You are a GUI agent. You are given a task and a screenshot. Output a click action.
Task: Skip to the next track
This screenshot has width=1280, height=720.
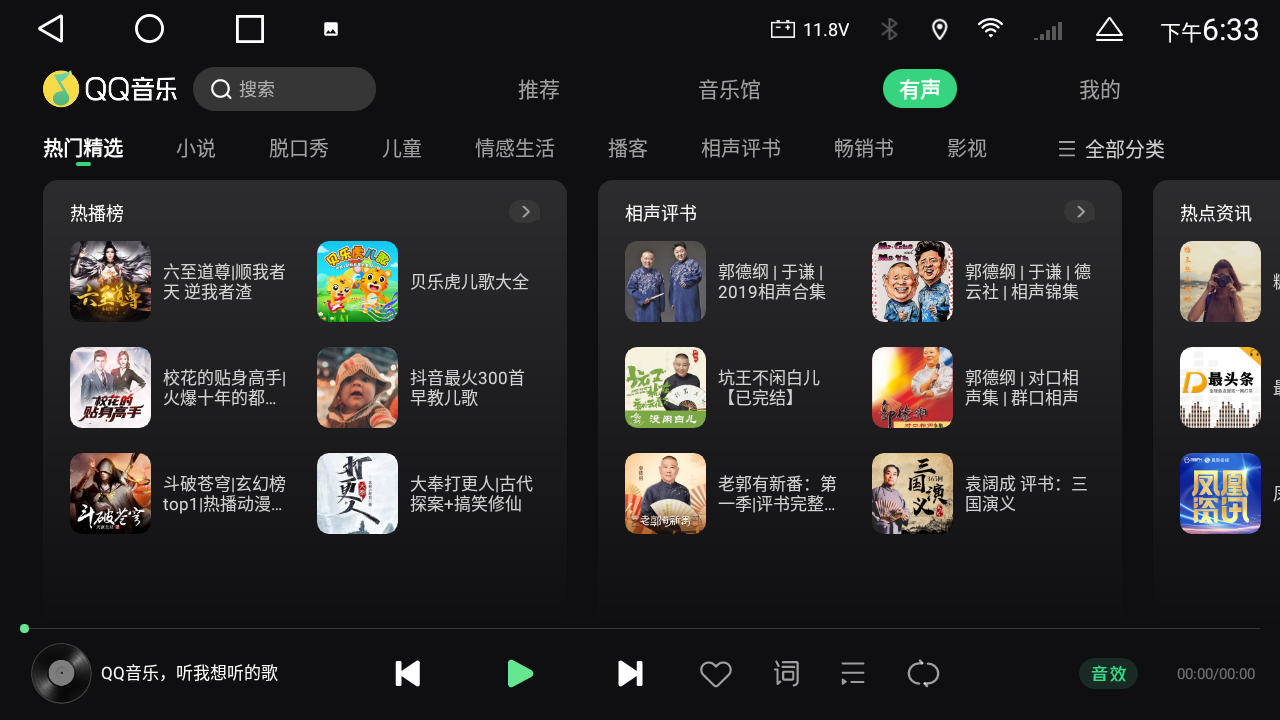tap(630, 673)
